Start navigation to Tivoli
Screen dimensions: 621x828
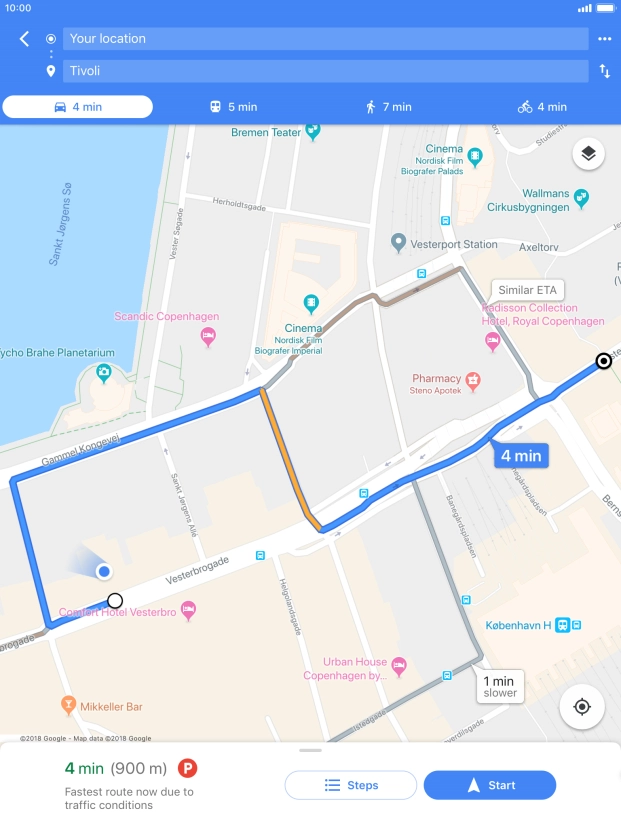(x=490, y=785)
